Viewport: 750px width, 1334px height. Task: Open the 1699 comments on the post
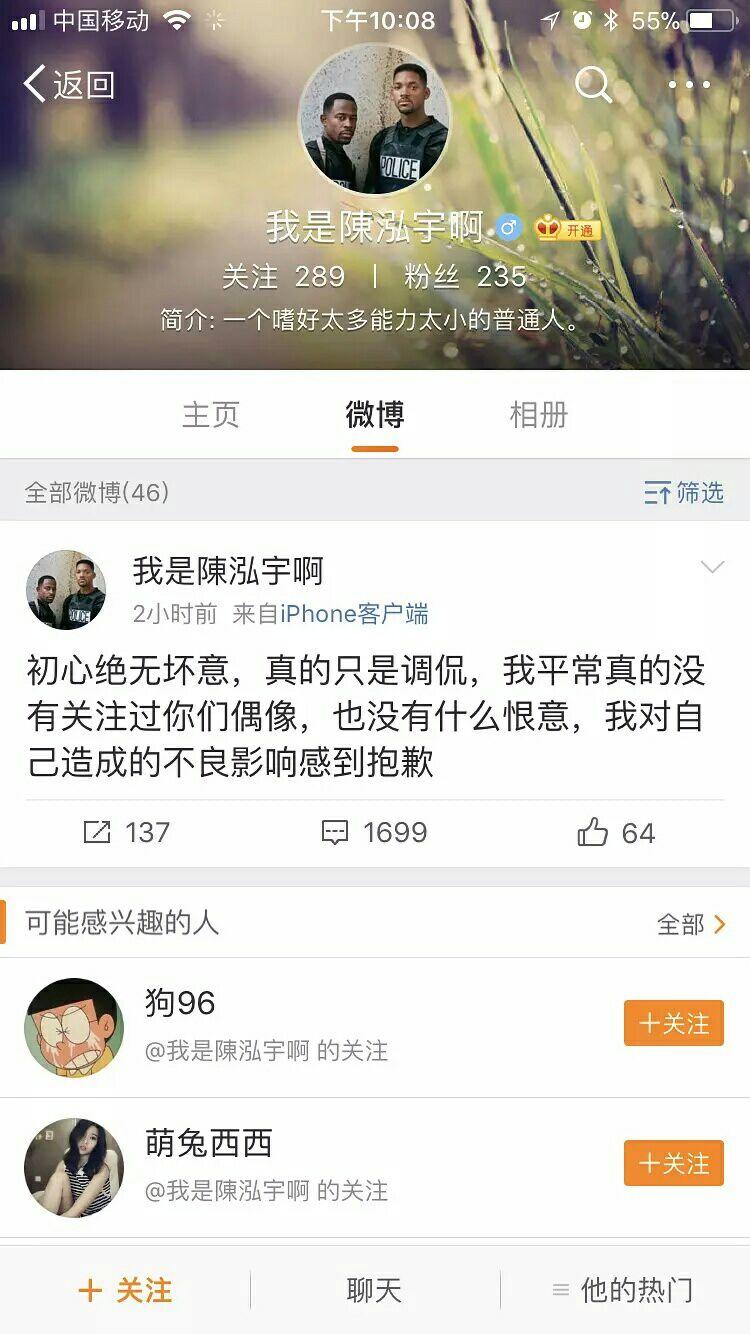click(x=374, y=832)
